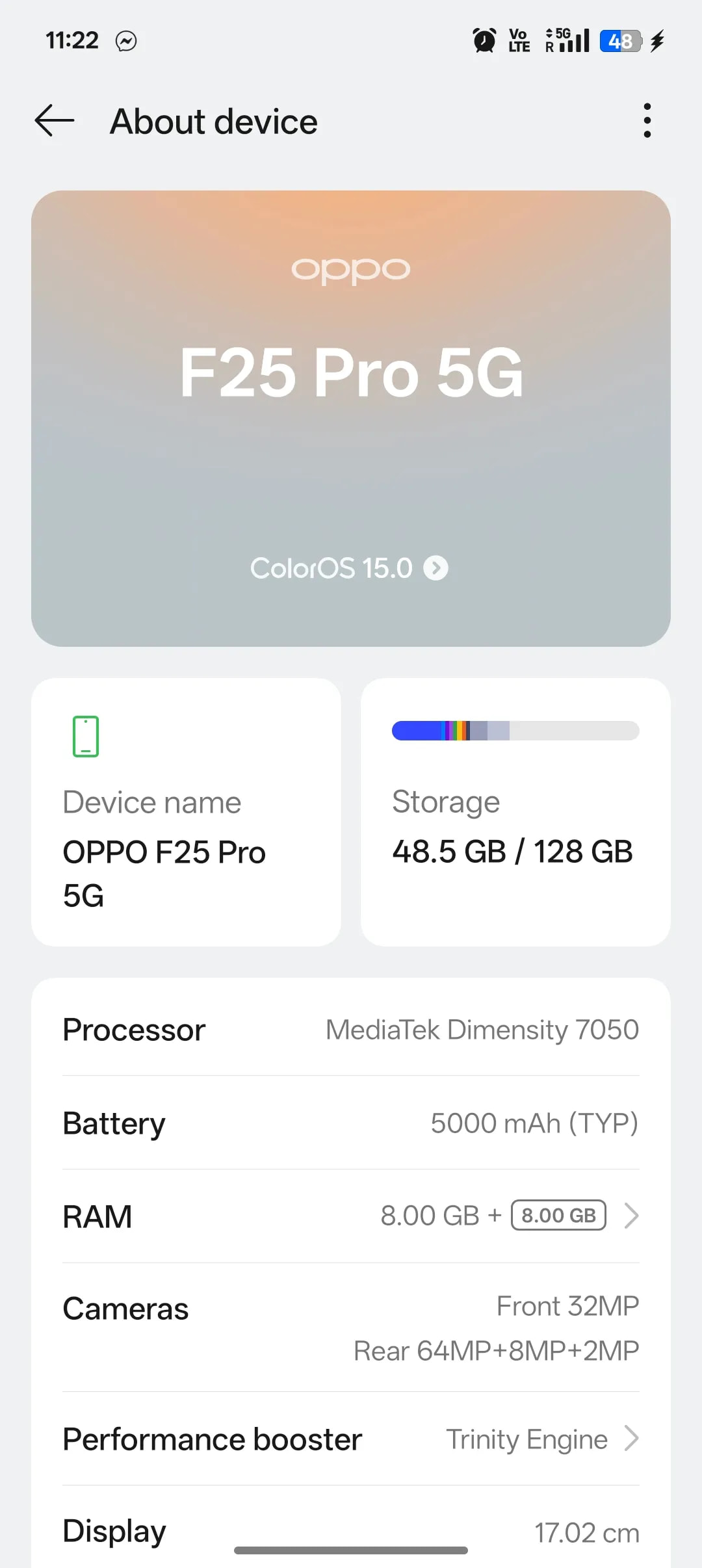Expand the RAM extension details chevron
This screenshot has width=702, height=1568.
point(631,1215)
